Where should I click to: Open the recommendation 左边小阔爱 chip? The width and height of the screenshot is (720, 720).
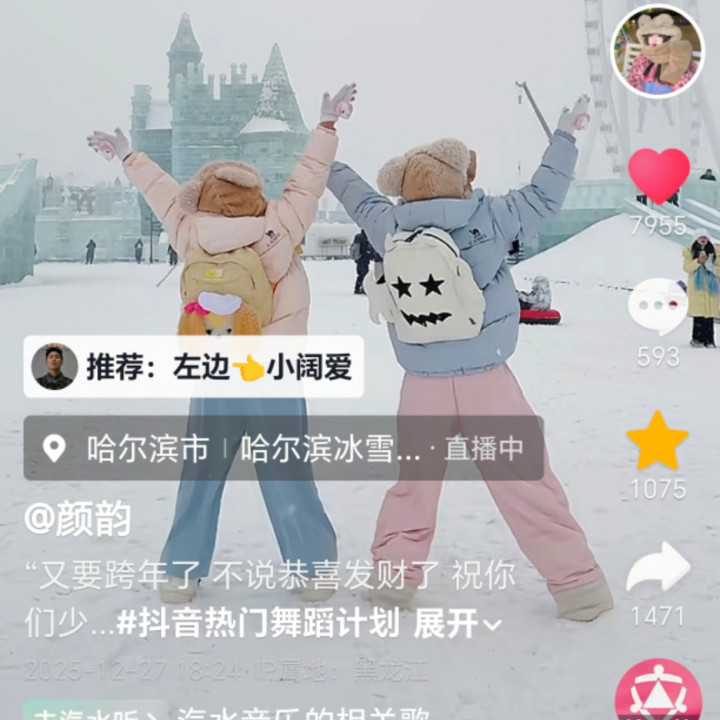[194, 367]
